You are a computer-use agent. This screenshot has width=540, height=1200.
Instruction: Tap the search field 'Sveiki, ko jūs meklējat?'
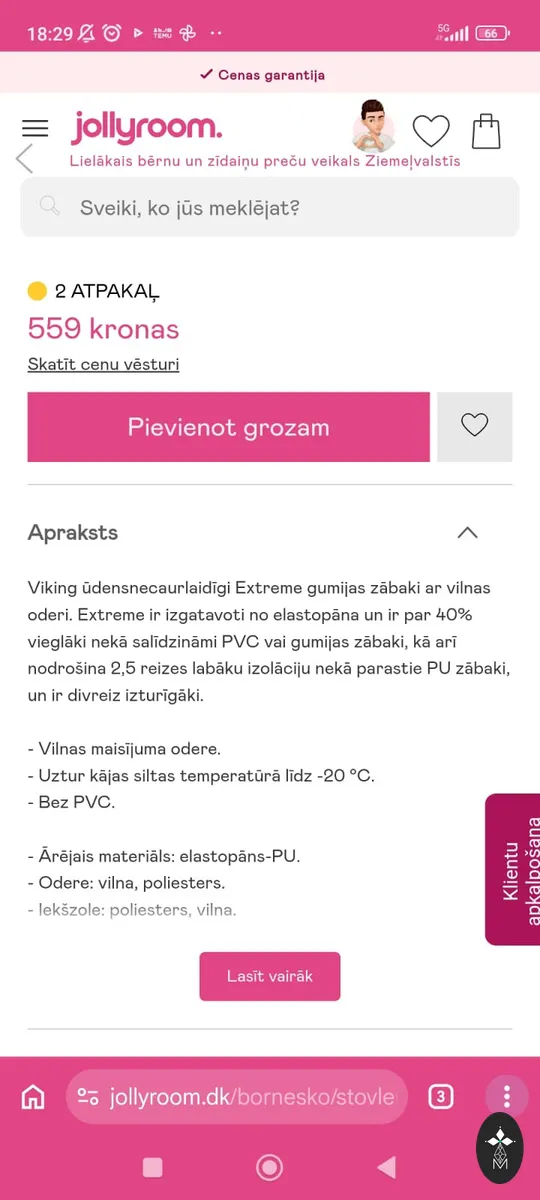(x=270, y=208)
